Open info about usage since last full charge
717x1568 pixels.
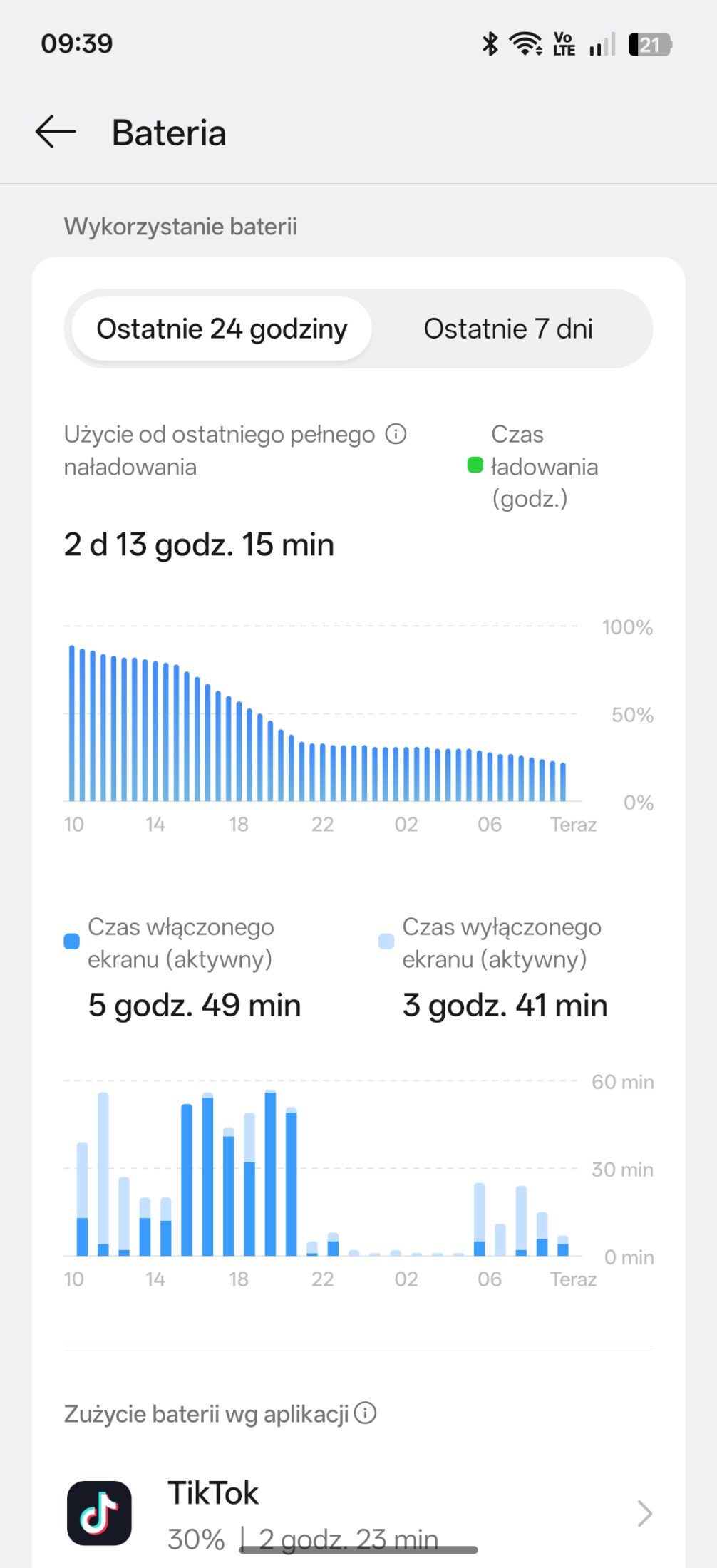tap(396, 434)
